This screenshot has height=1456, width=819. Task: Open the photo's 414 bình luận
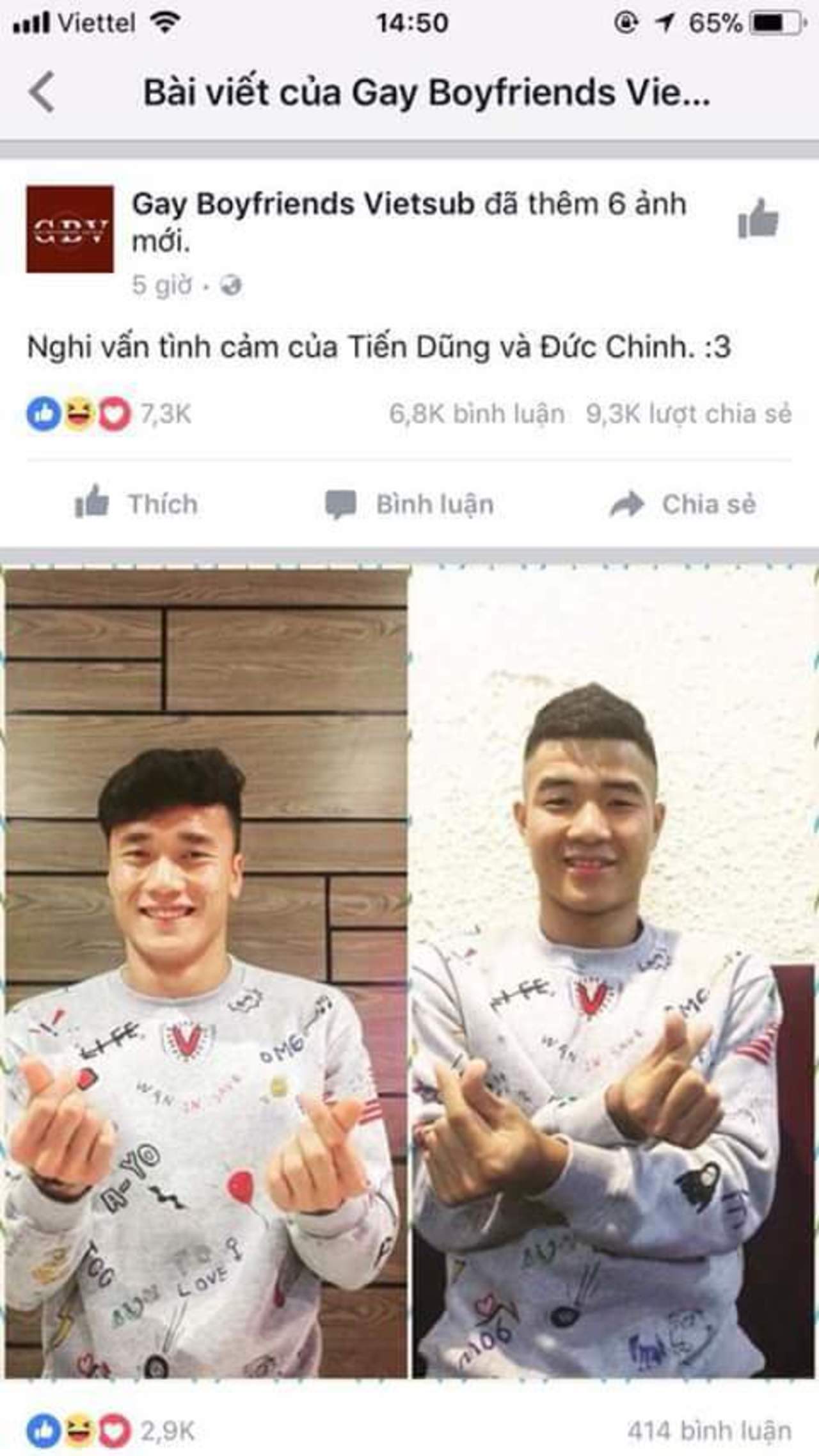point(709,1430)
